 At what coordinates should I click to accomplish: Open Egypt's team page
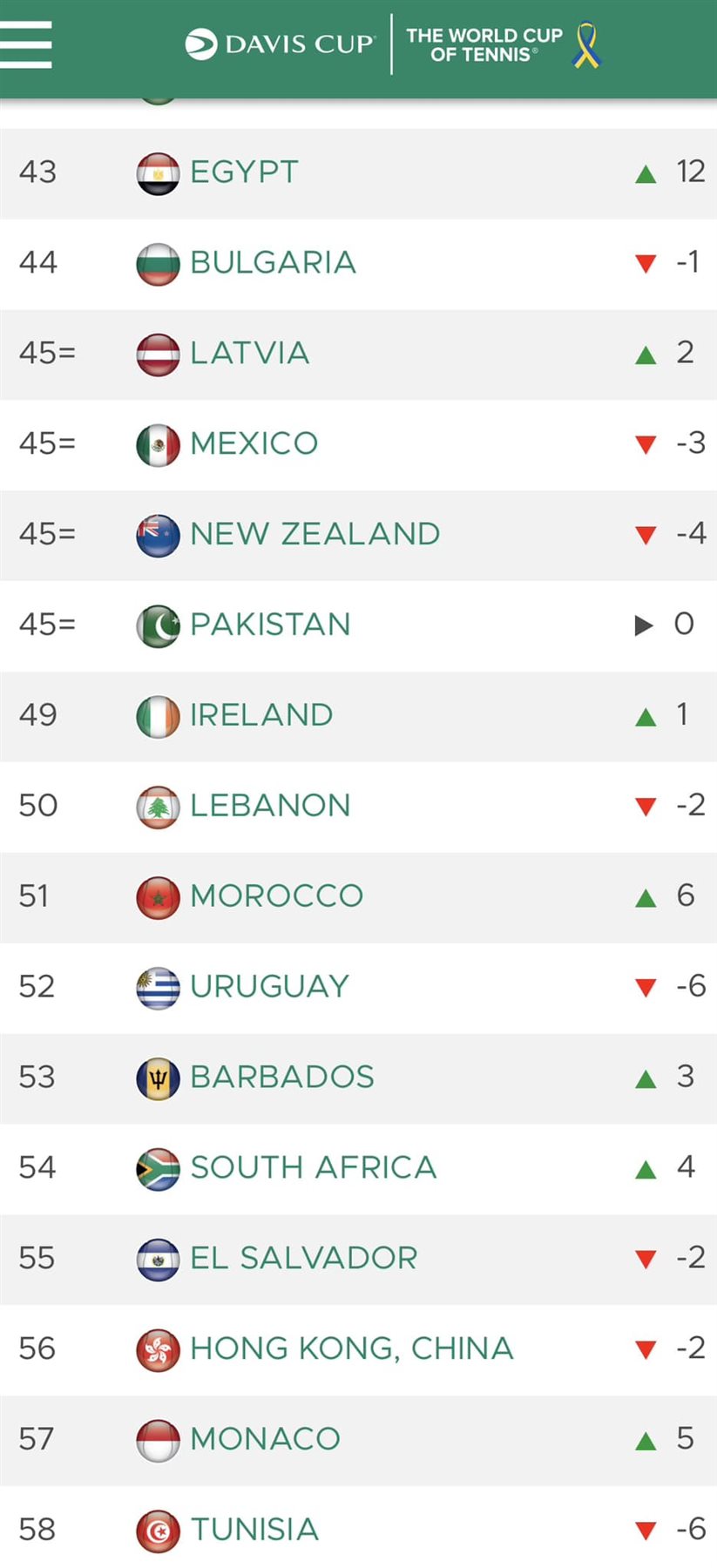[x=244, y=172]
